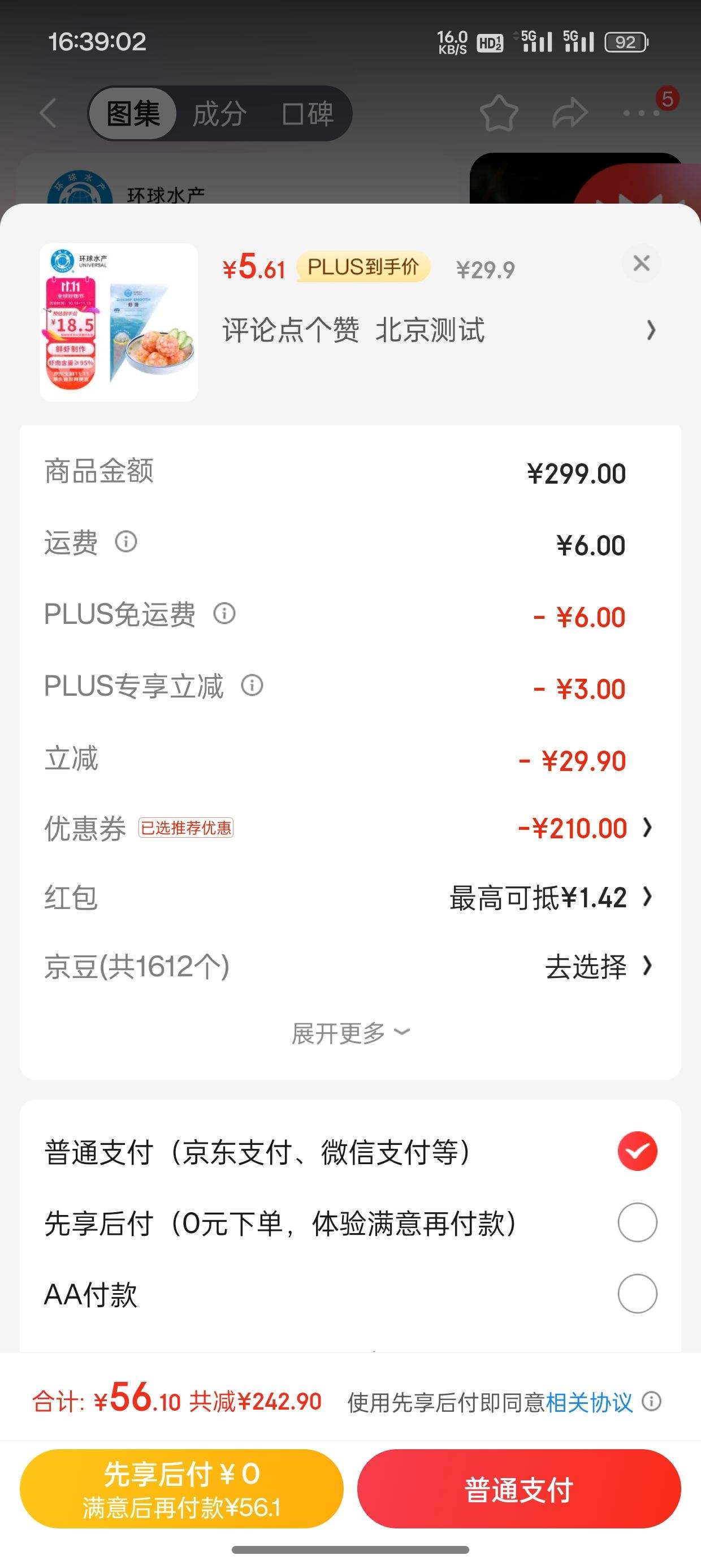Viewport: 701px width, 1568px height.
Task: Tap the info icon beside PLUS免运费
Action: point(223,615)
